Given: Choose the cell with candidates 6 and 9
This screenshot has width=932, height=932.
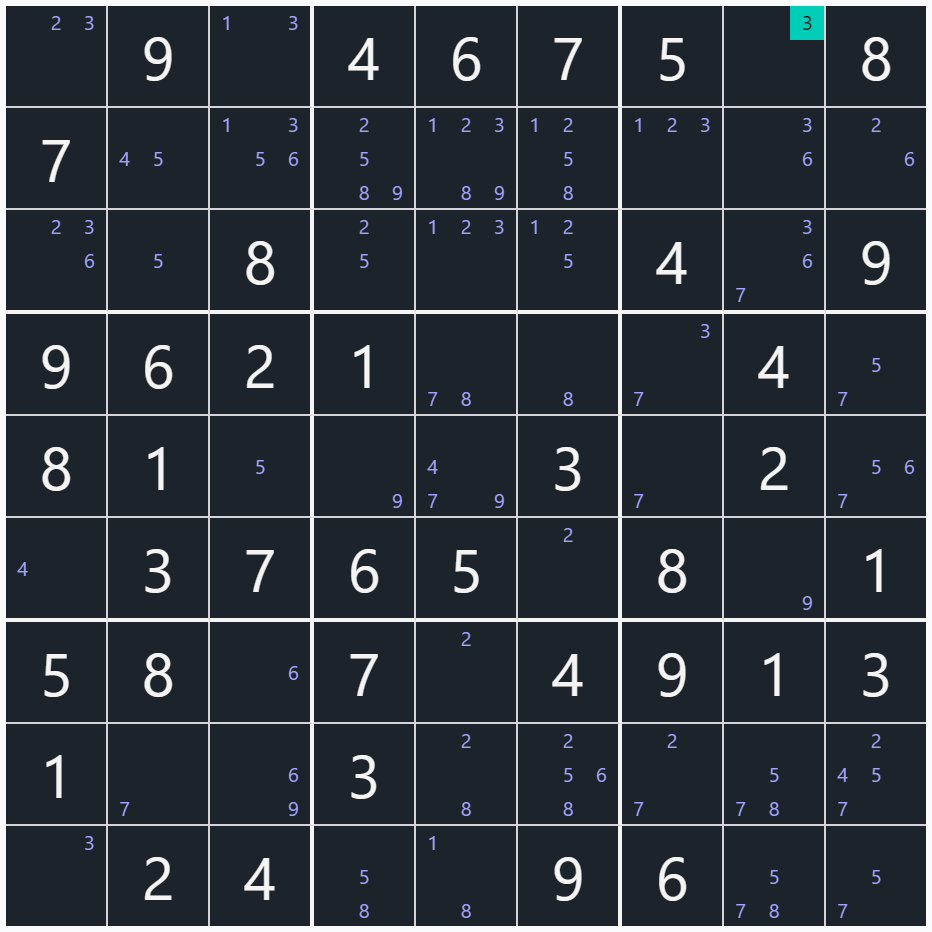Looking at the screenshot, I should pyautogui.click(x=260, y=775).
